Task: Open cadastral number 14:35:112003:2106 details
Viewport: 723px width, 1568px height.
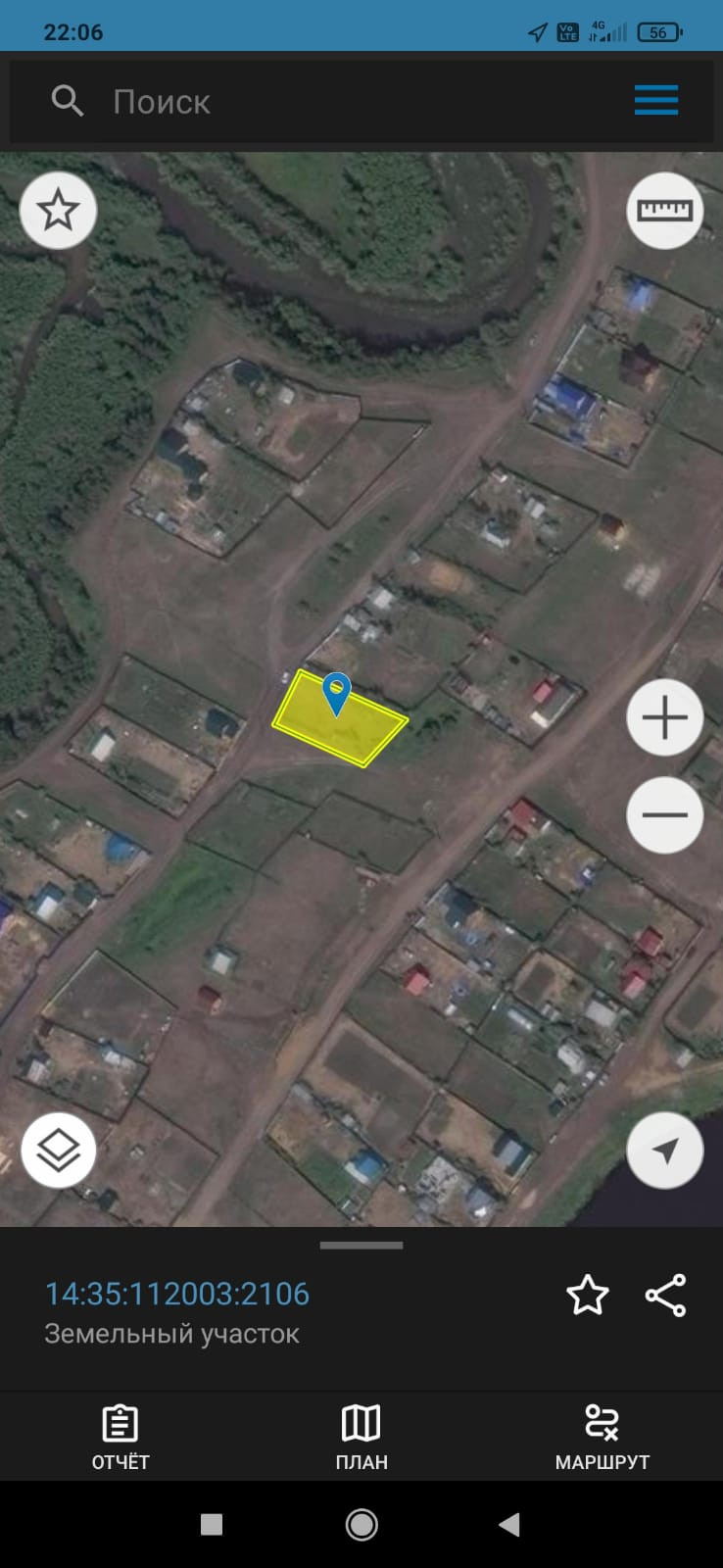Action: (177, 1294)
